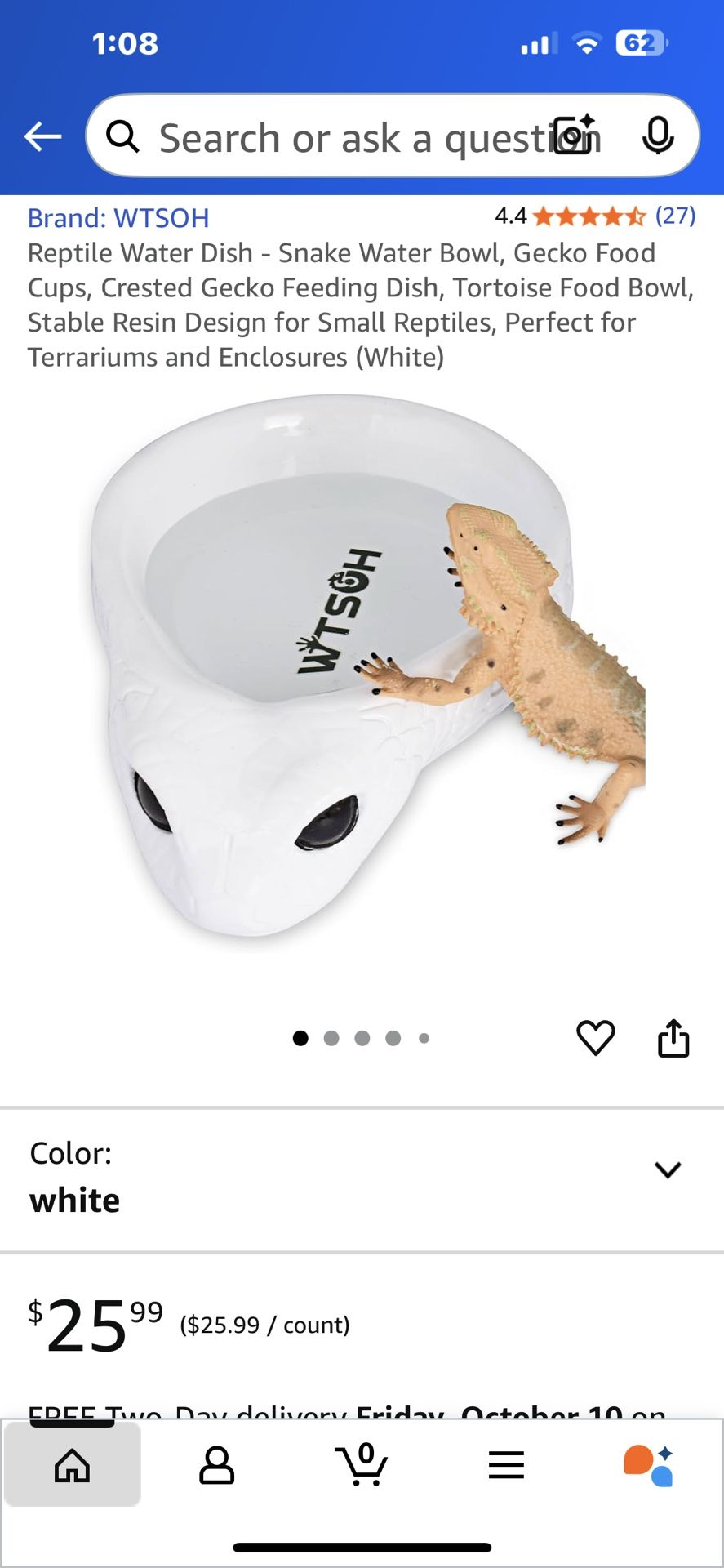Open the account profile tab
This screenshot has width=724, height=1568.
click(x=216, y=1465)
